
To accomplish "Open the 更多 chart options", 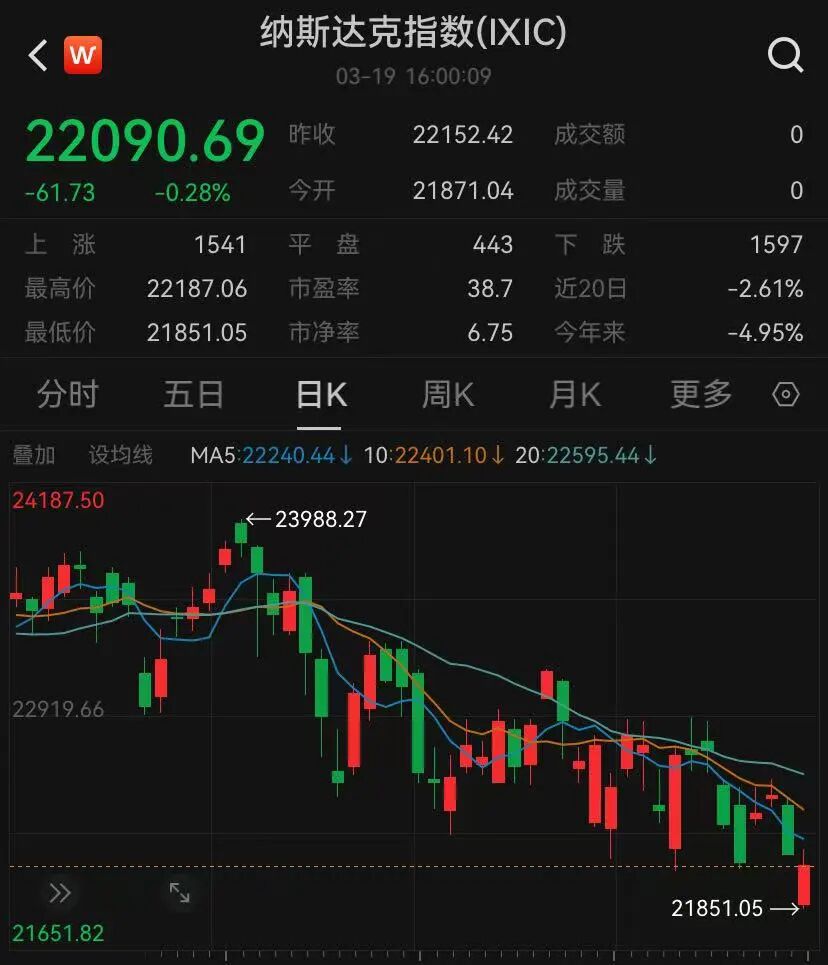I will coord(701,395).
